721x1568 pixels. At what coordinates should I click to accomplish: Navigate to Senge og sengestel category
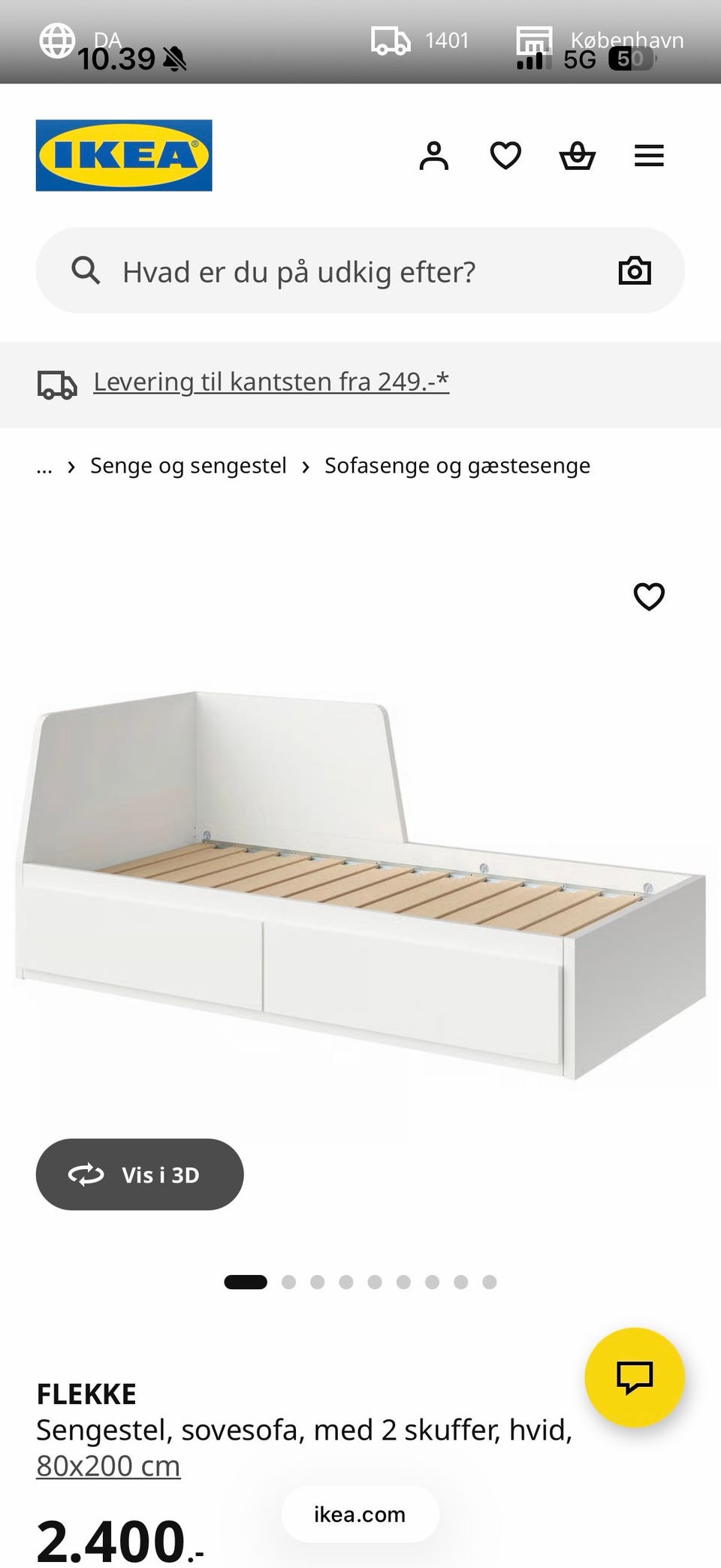(x=188, y=465)
